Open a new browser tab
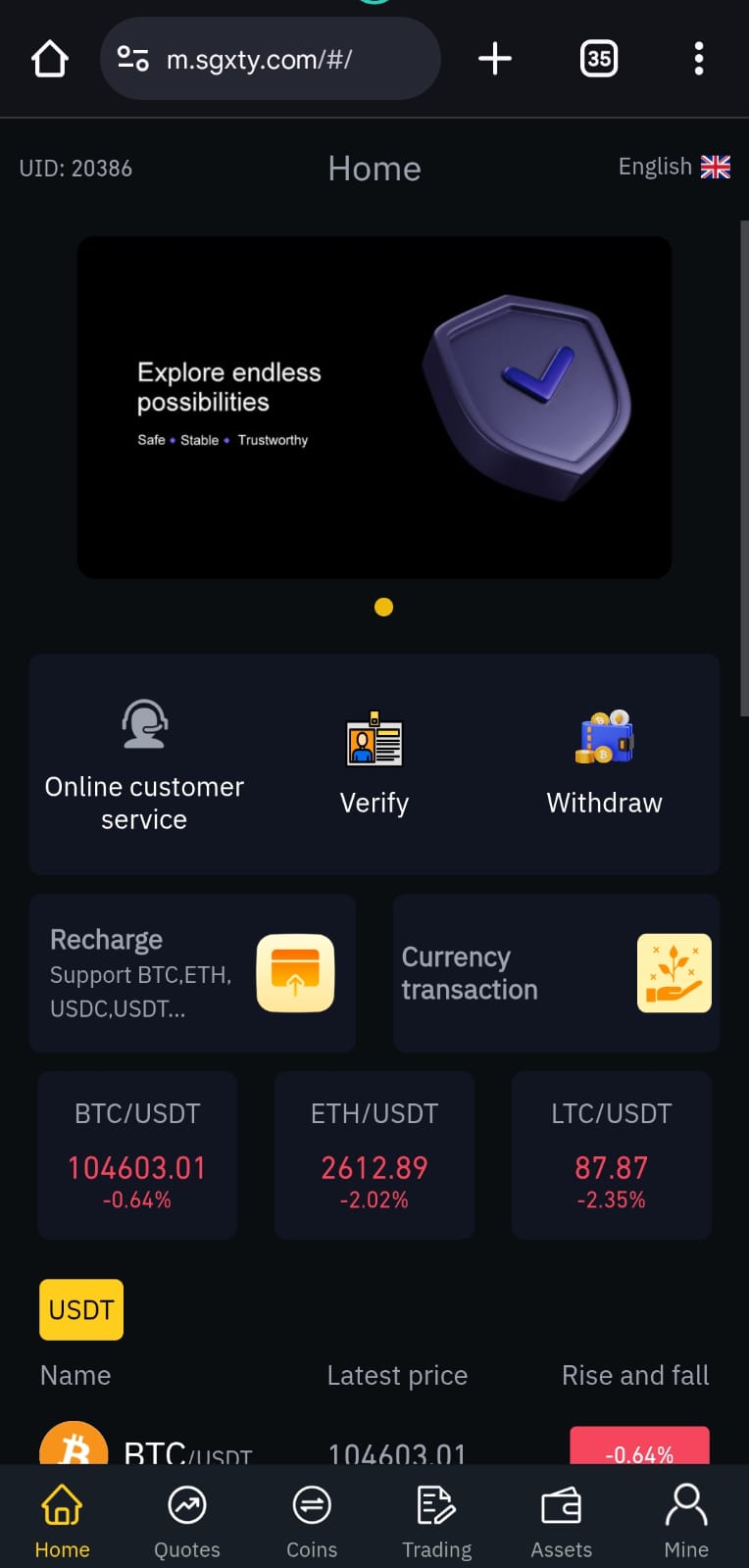 tap(495, 59)
